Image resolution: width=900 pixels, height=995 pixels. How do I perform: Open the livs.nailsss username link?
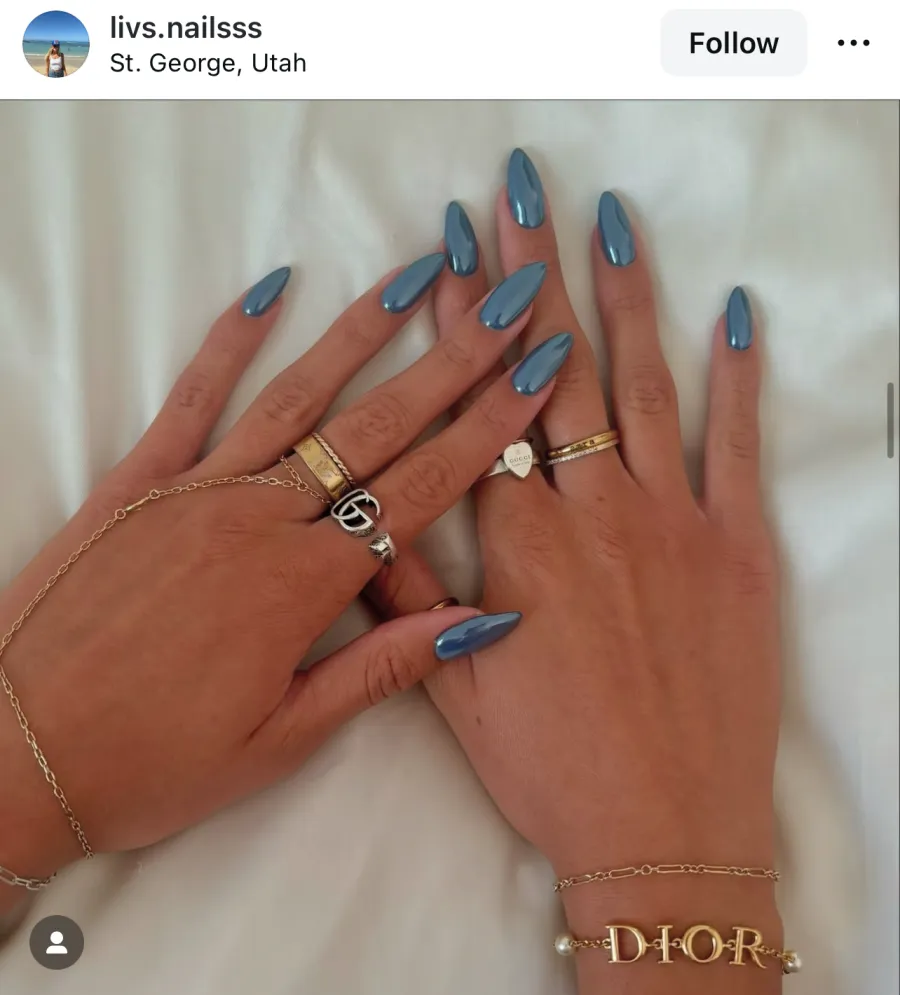point(186,27)
